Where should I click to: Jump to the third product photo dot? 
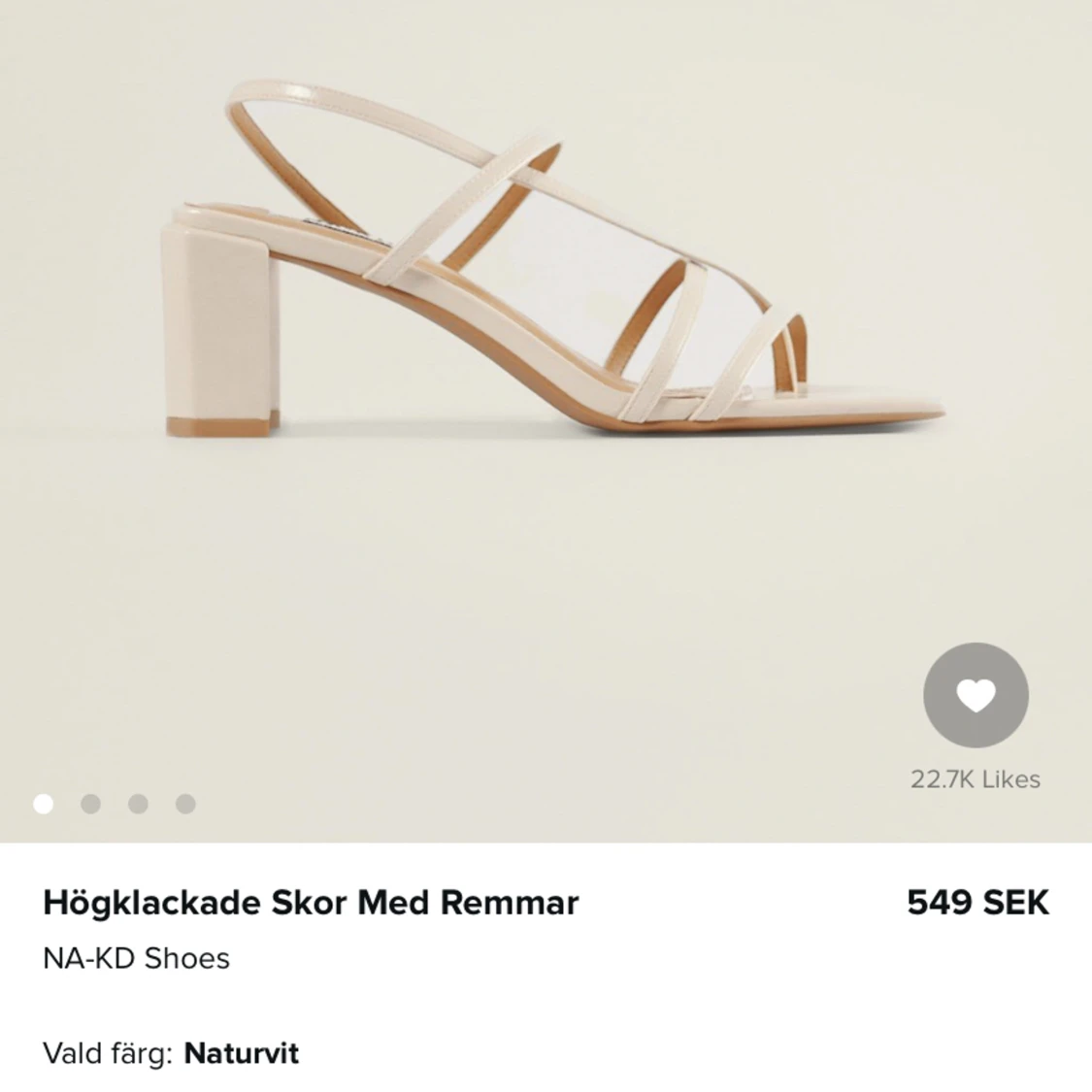(x=138, y=804)
